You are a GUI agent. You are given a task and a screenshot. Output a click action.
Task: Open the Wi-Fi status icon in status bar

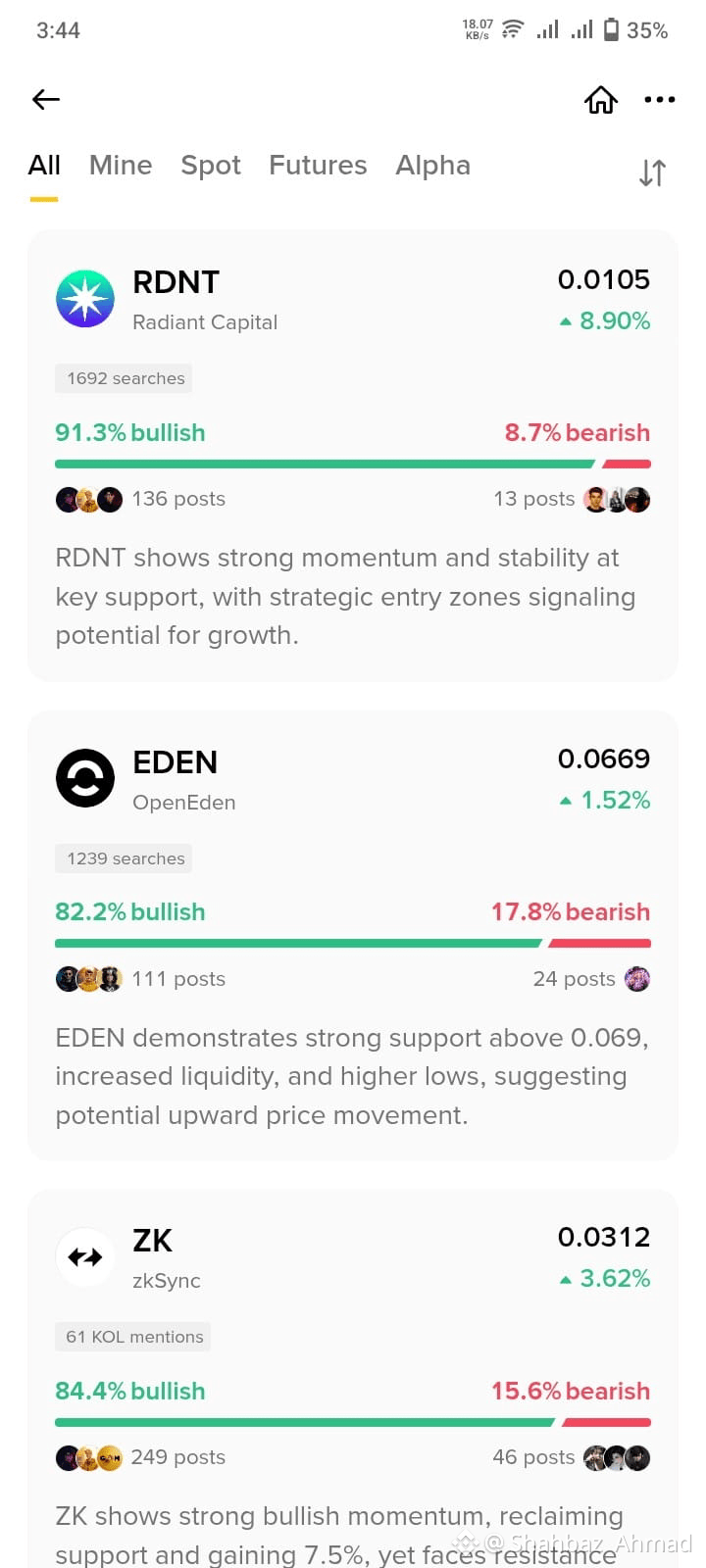(x=512, y=28)
